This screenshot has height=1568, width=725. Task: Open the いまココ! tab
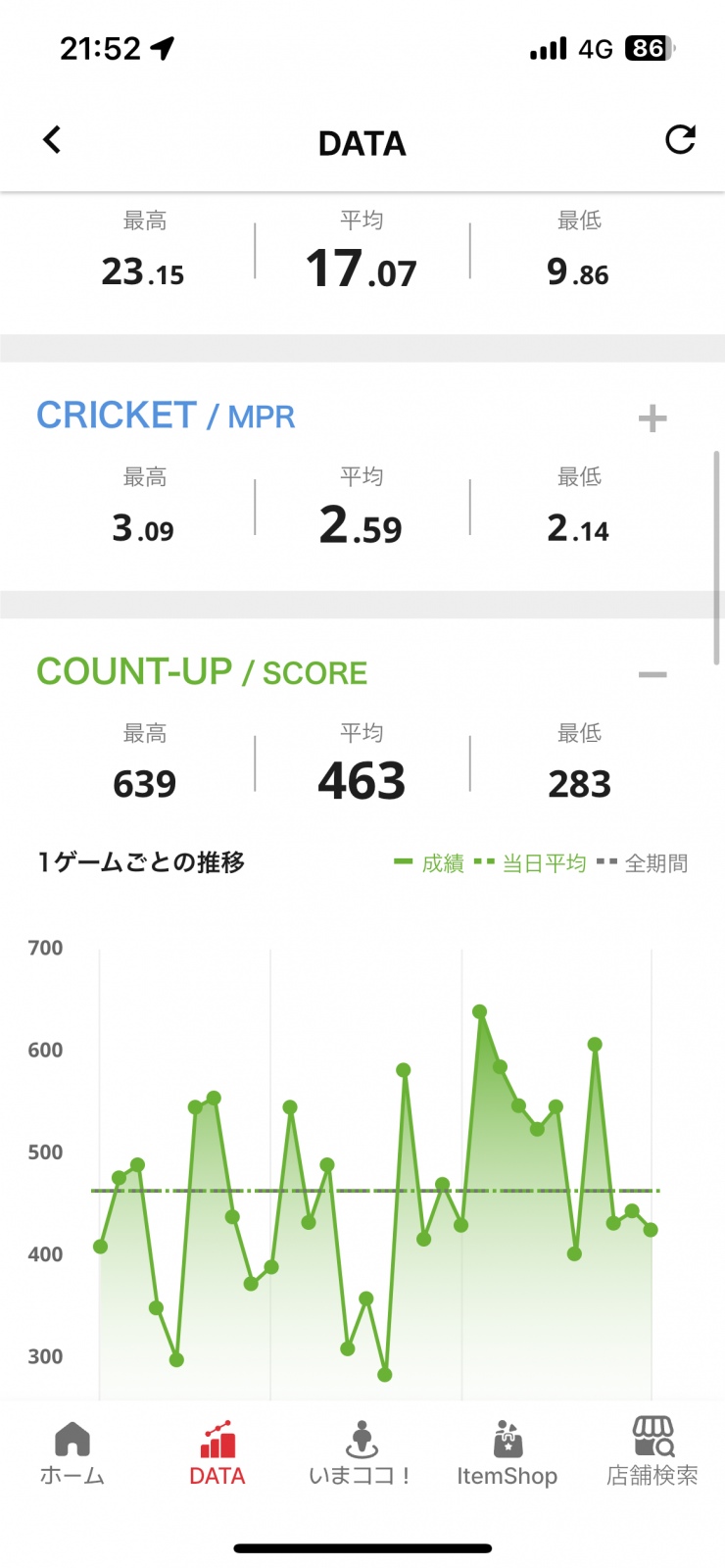coord(362,1453)
